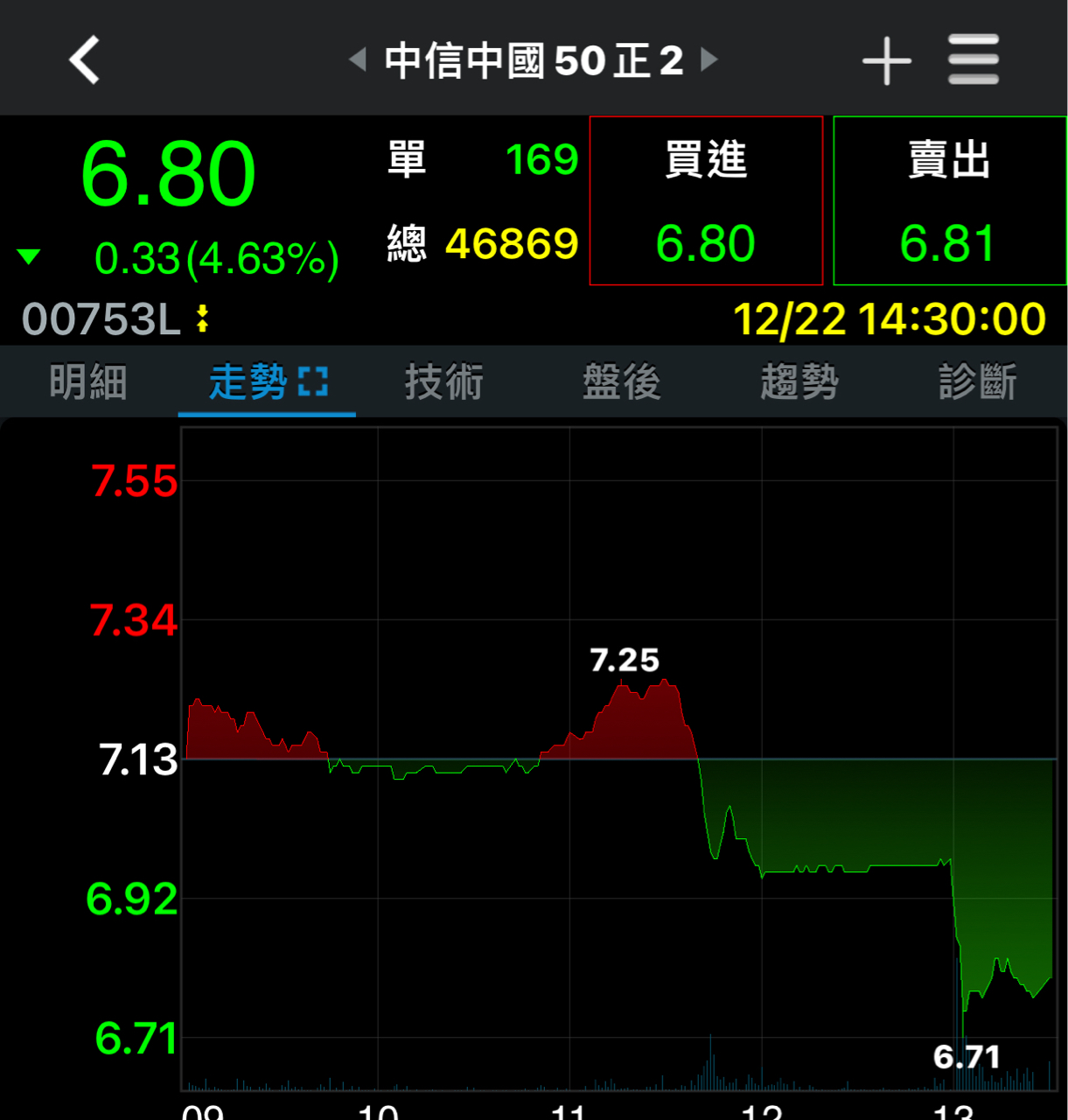Switch to the next stock
1068x1120 pixels.
[709, 60]
